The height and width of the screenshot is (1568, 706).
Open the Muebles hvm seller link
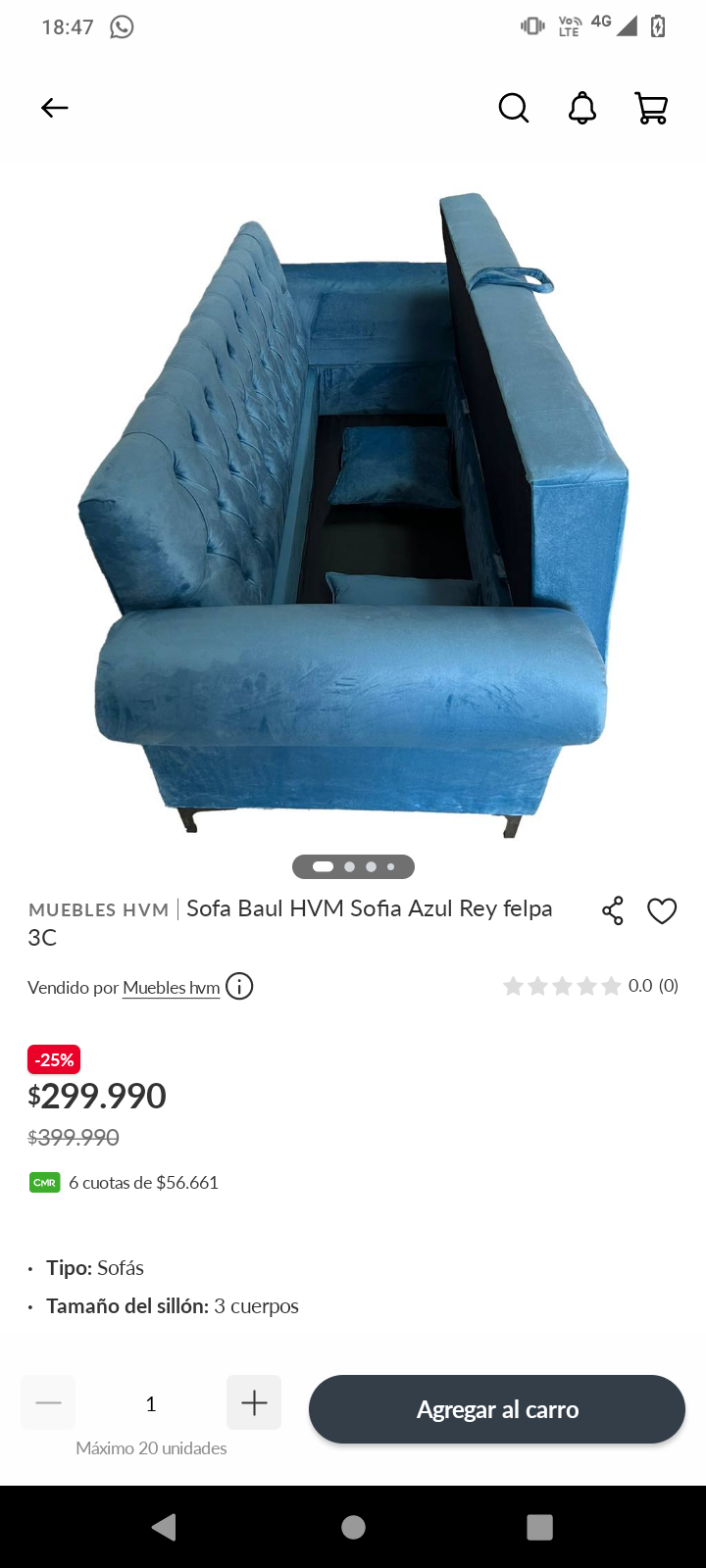click(171, 987)
